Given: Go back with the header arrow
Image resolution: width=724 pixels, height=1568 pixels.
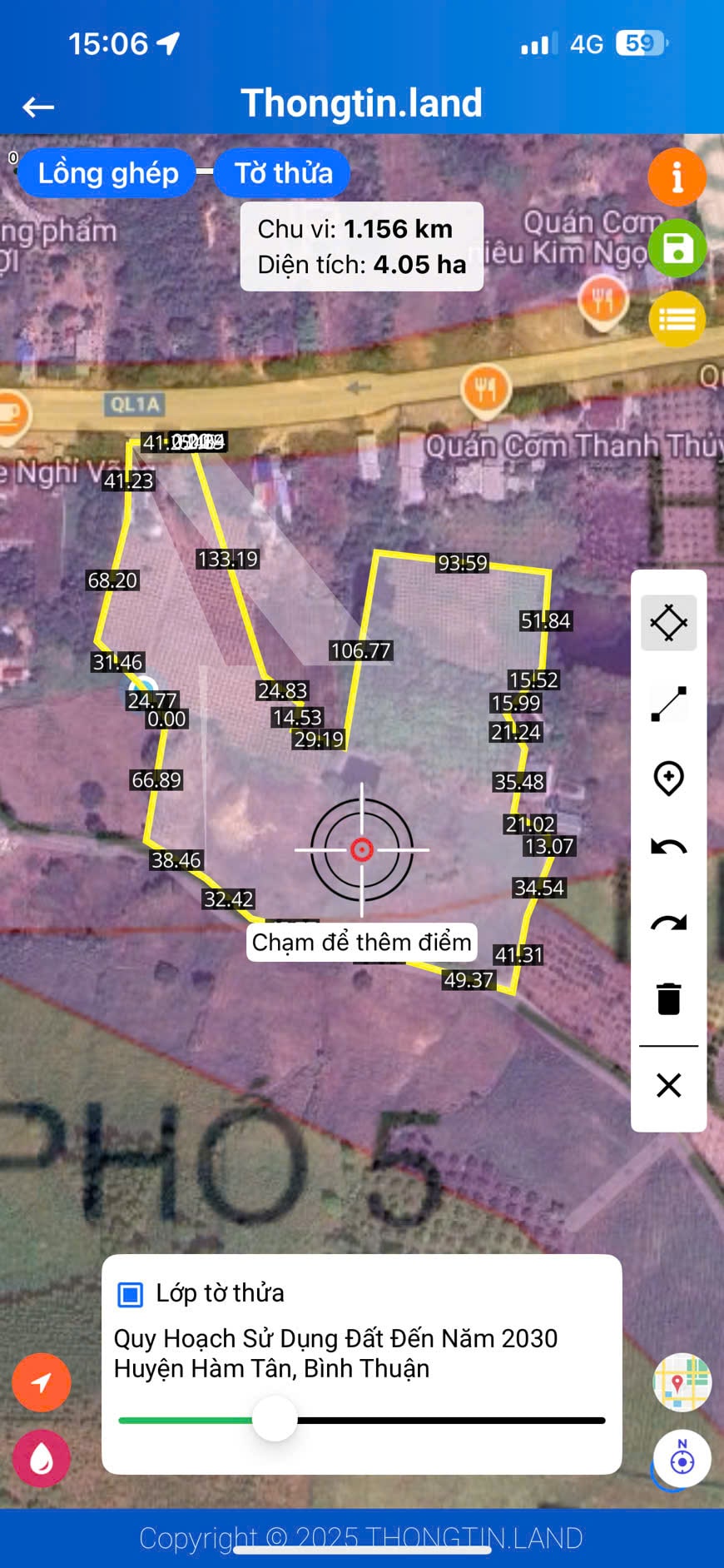Looking at the screenshot, I should tap(38, 107).
